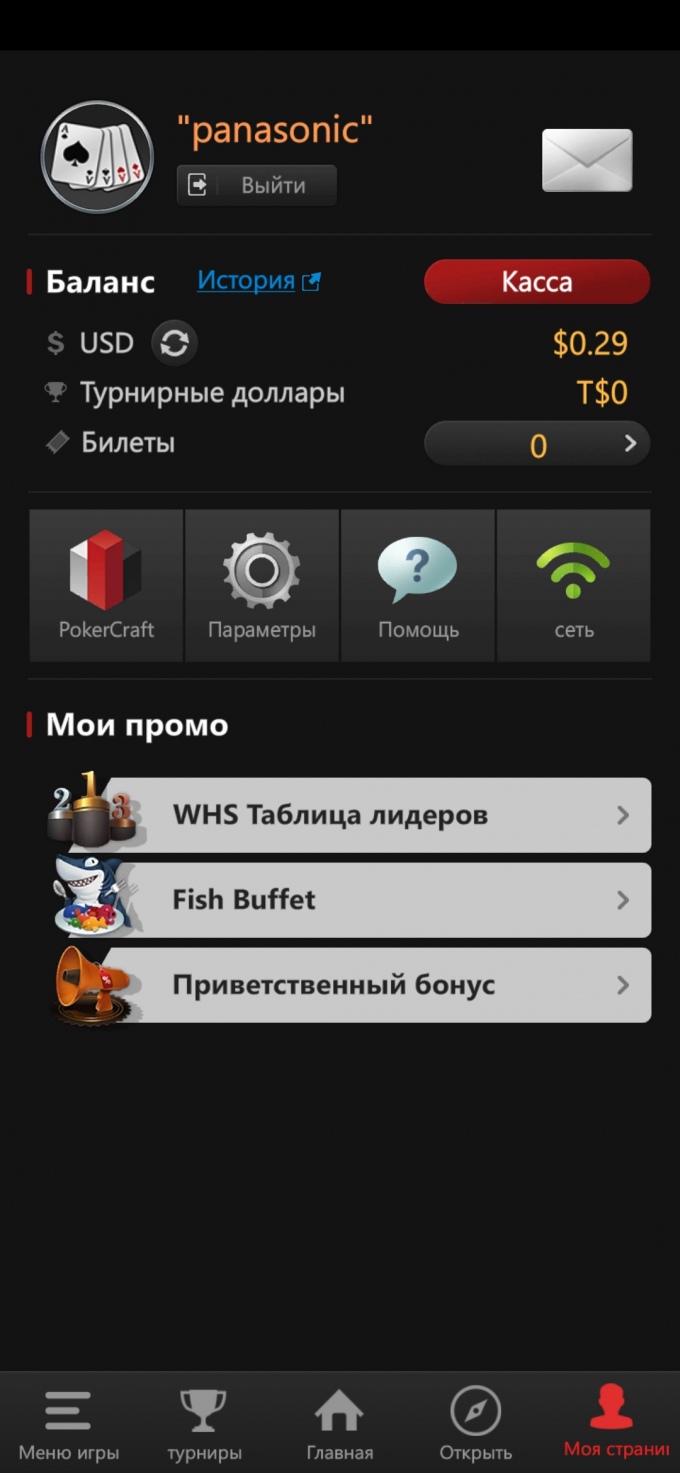The image size is (680, 1473).
Task: Tap the playing cards profile avatar
Action: tap(97, 156)
